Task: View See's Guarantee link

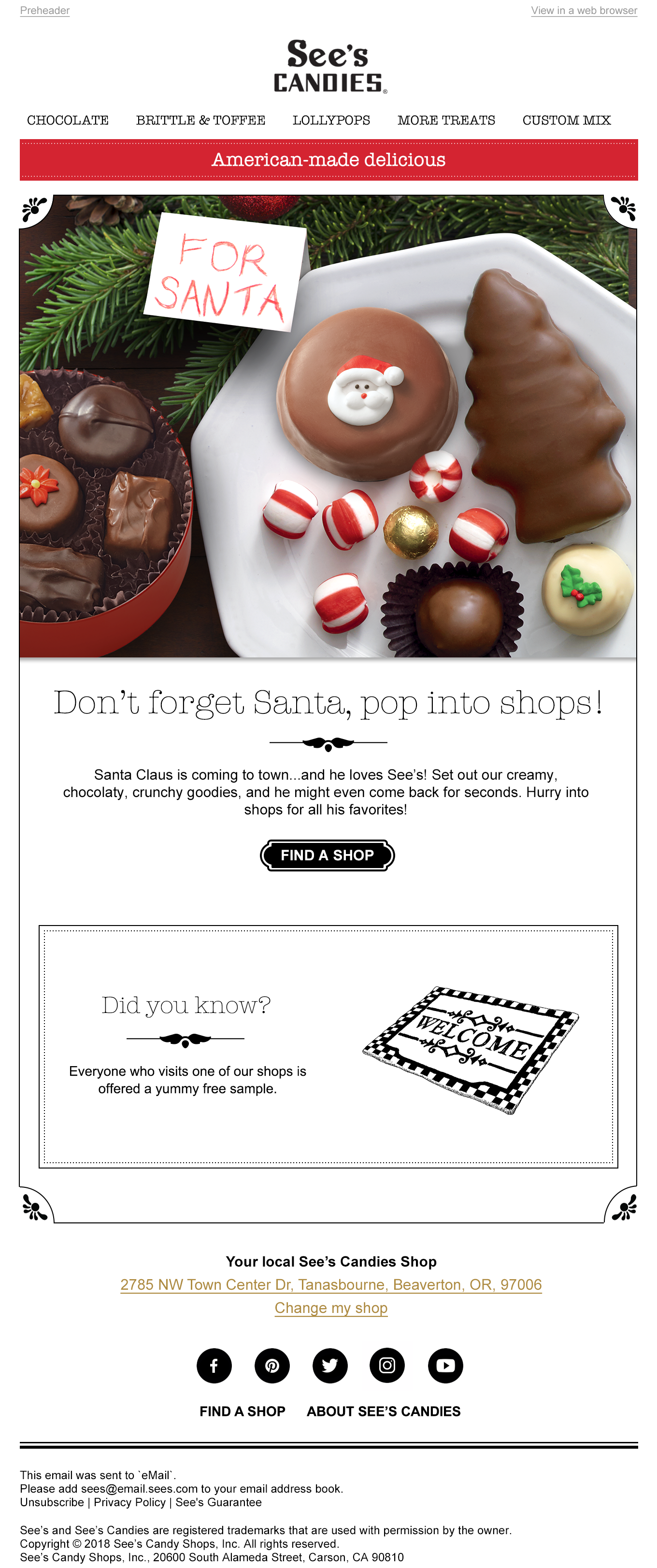Action: (218, 1502)
